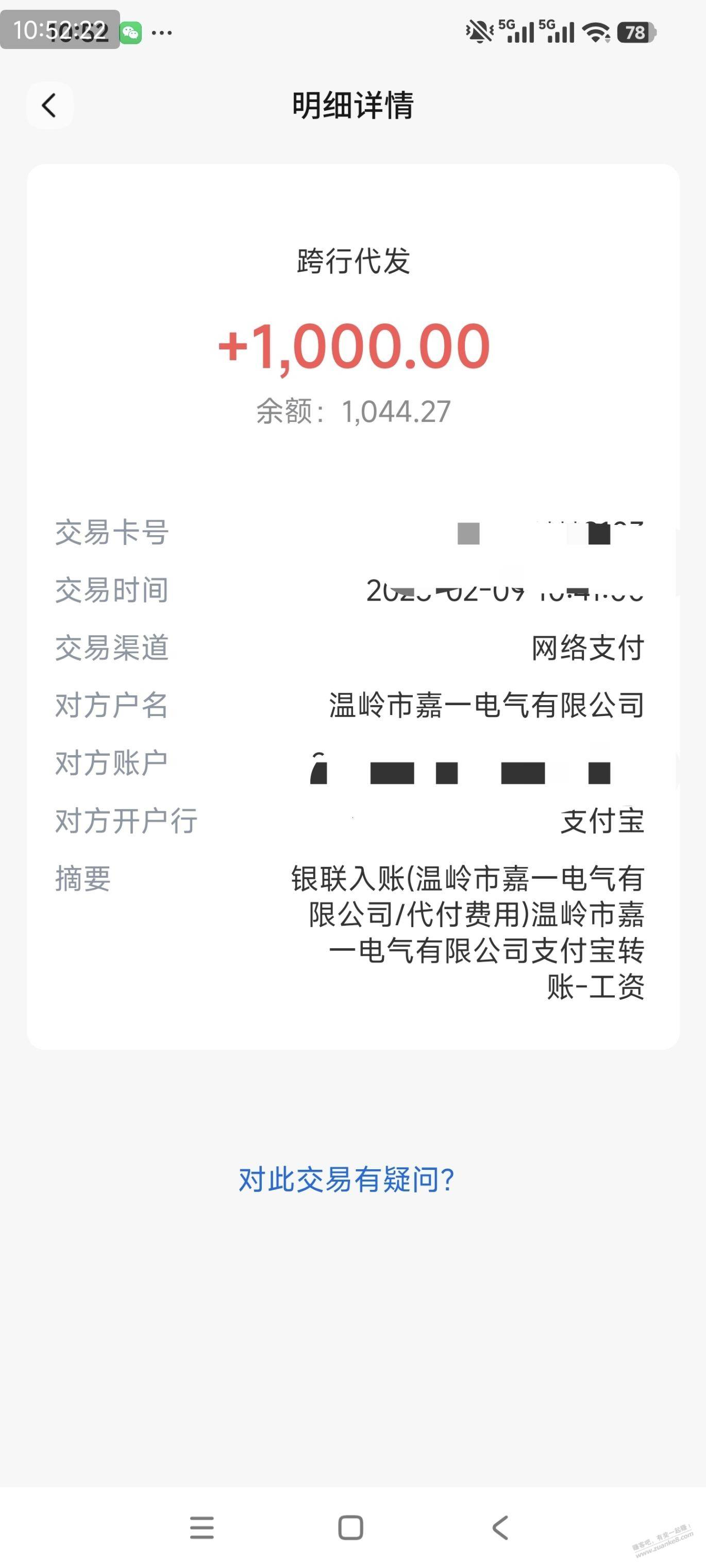Image resolution: width=706 pixels, height=1568 pixels.
Task: Go to the system home screen
Action: point(351,1527)
